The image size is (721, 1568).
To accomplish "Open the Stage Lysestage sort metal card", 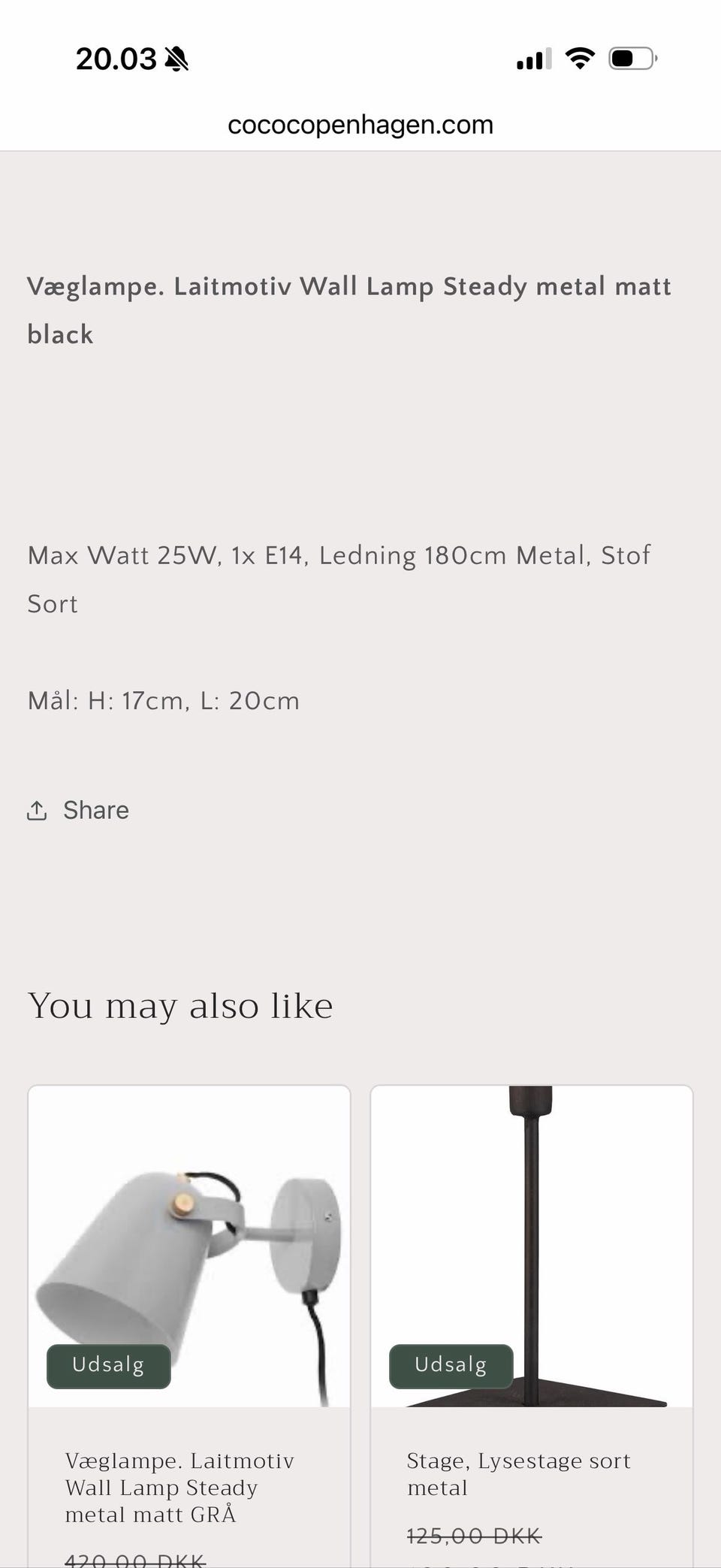I will [x=532, y=1327].
